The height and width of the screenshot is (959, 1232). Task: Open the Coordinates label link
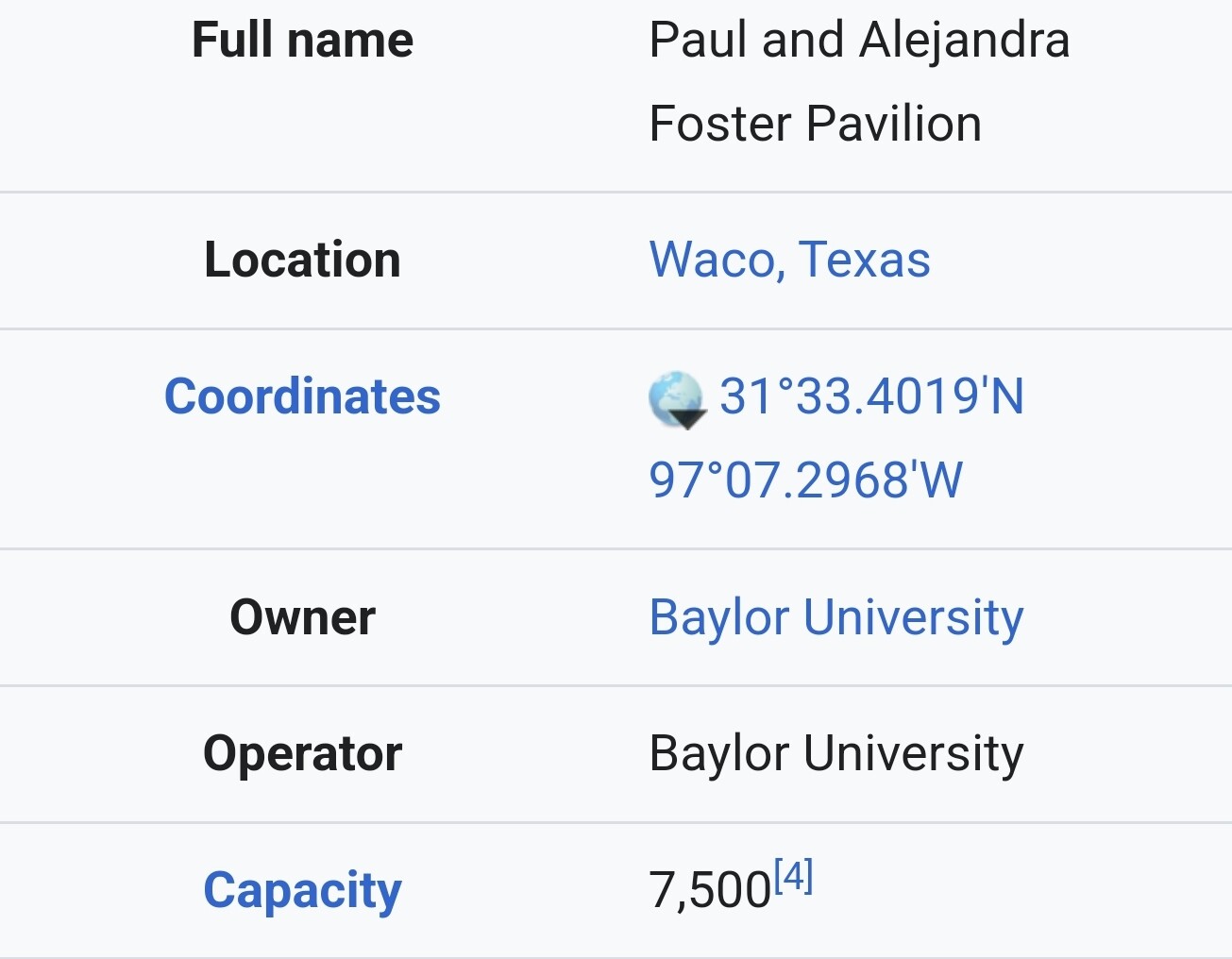[x=302, y=396]
